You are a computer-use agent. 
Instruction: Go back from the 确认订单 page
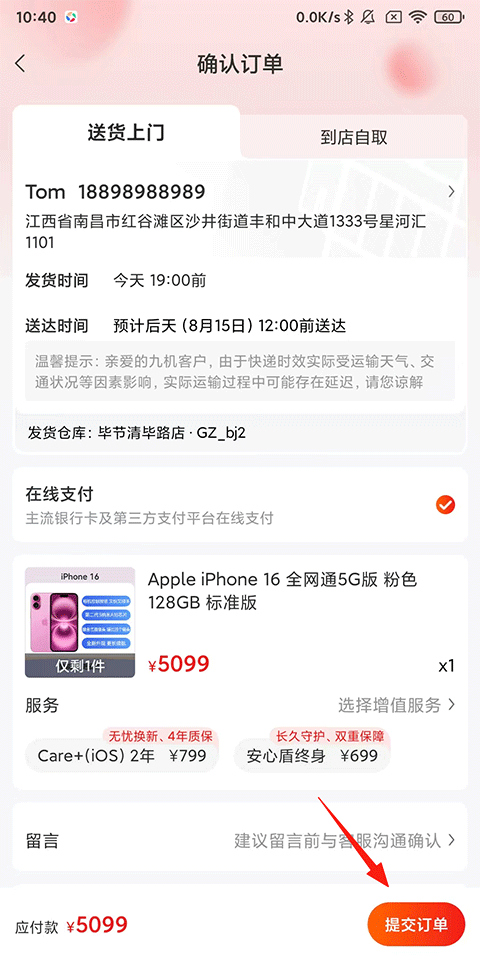(21, 64)
